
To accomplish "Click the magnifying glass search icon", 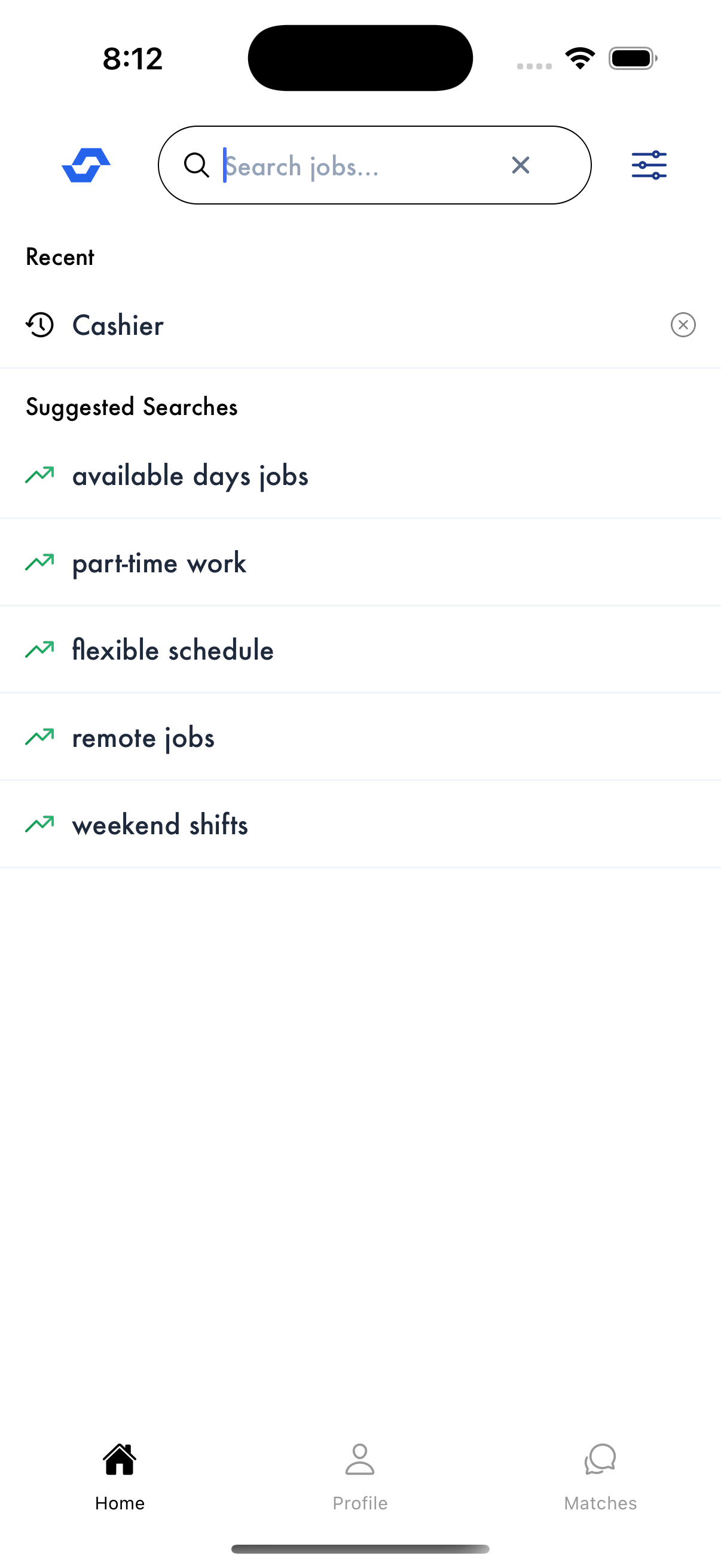I will (197, 165).
